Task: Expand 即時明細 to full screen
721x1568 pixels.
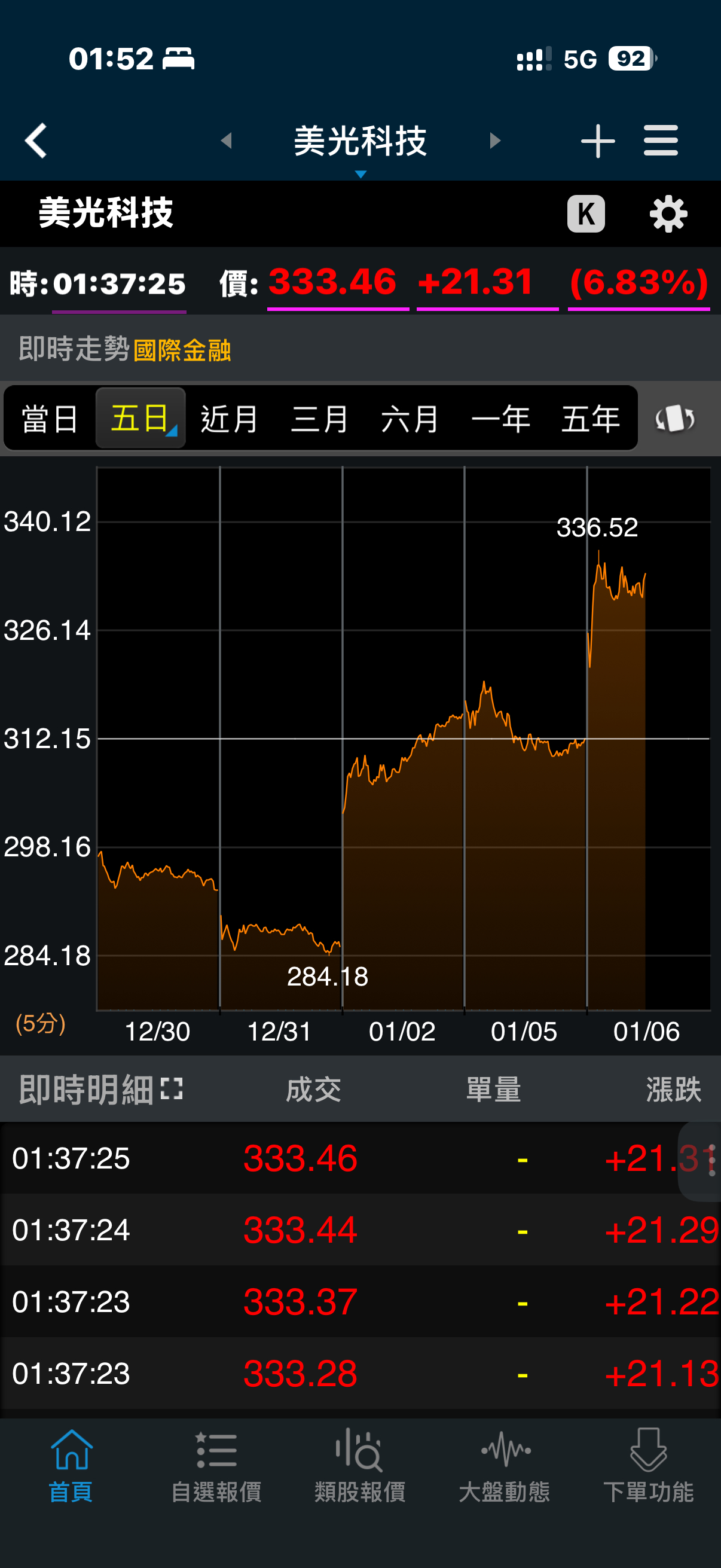Action: coord(172,1089)
